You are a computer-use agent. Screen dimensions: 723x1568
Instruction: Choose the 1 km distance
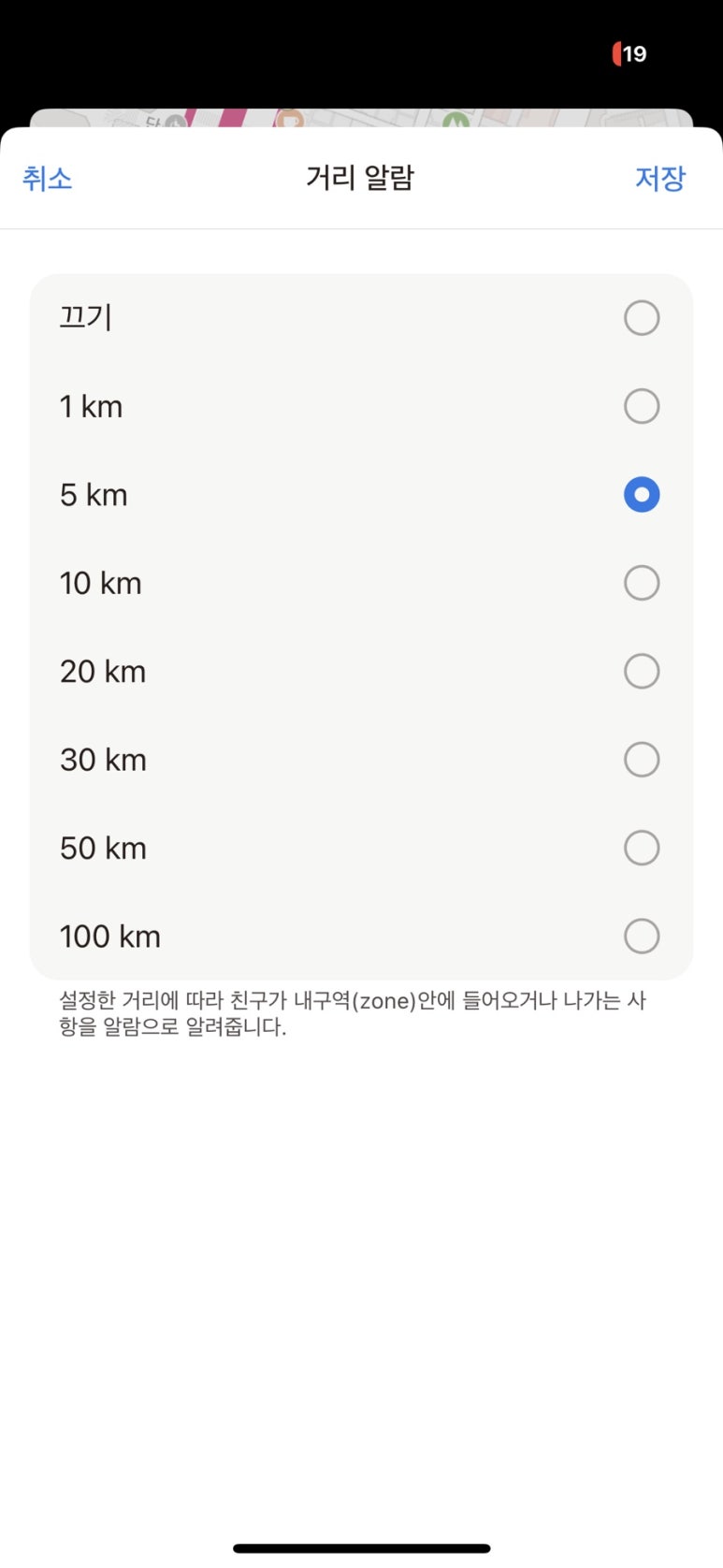coord(361,406)
